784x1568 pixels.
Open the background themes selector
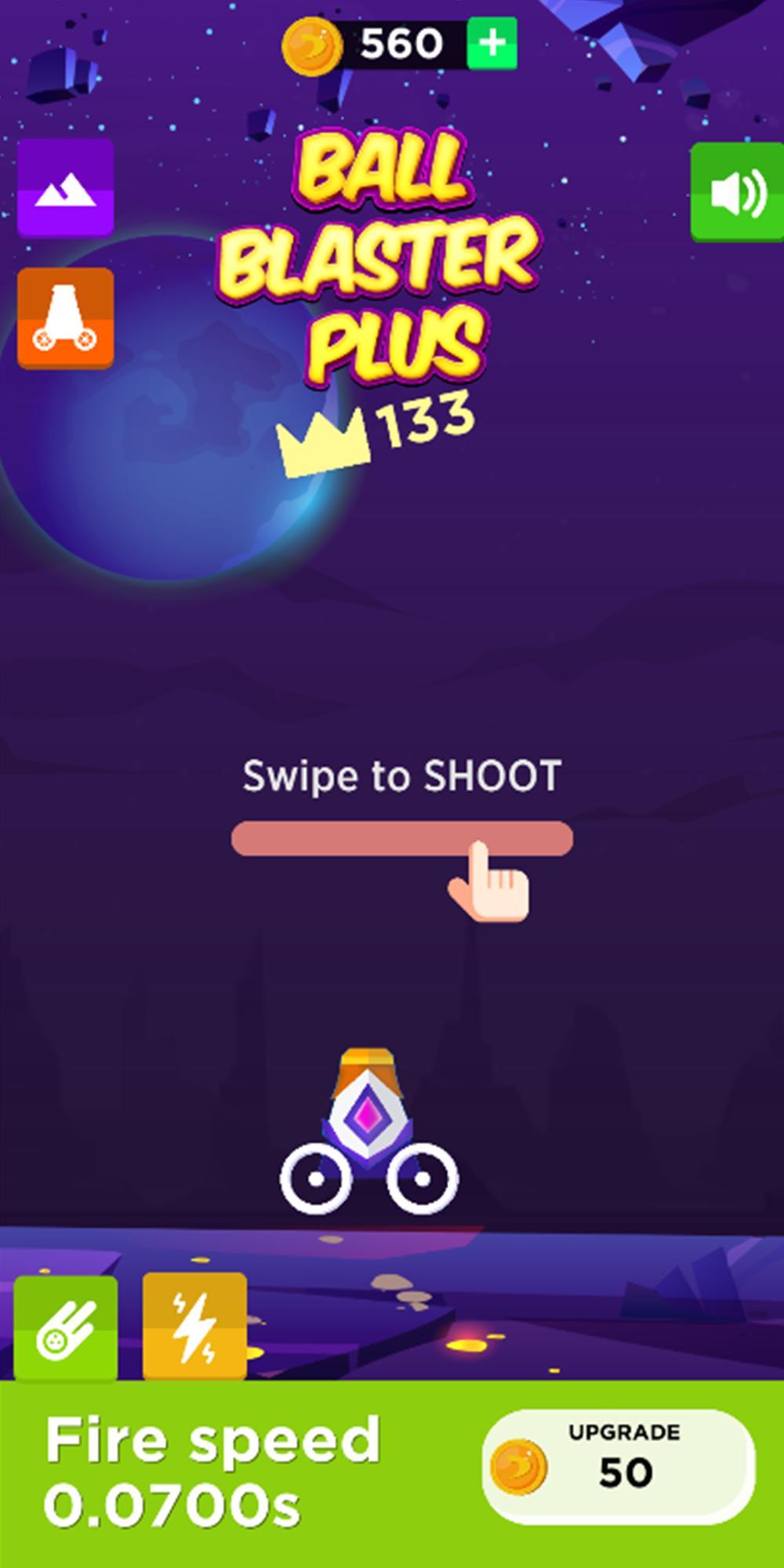click(x=66, y=187)
